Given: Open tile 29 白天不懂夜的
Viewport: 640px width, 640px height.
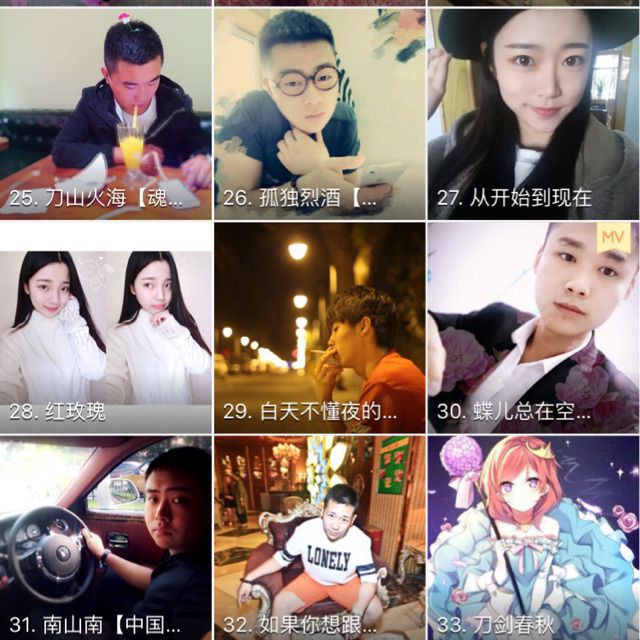Looking at the screenshot, I should (x=319, y=328).
